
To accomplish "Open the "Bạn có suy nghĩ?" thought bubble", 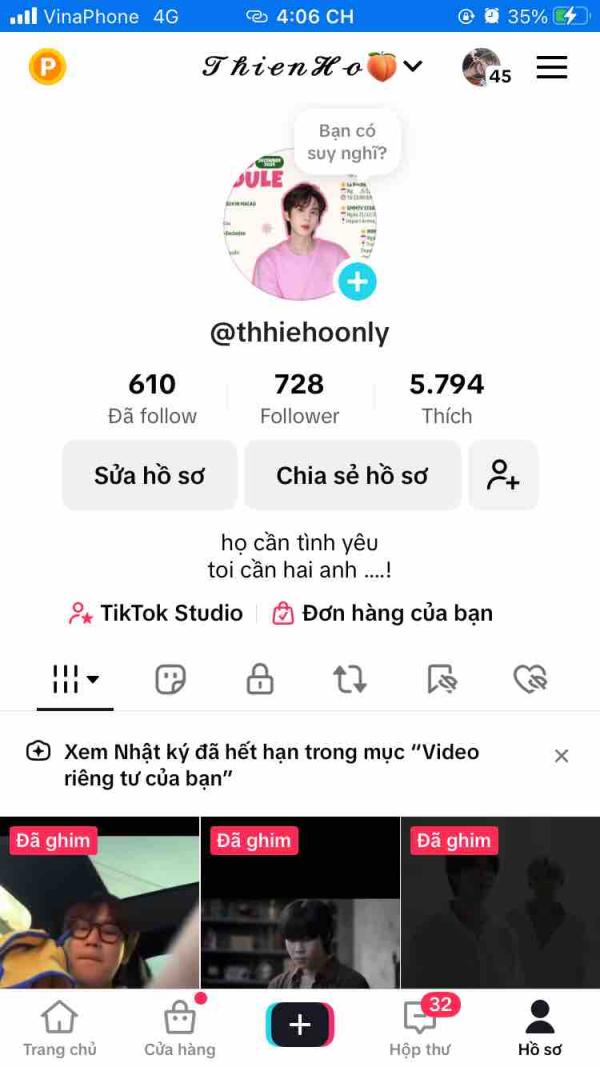I will pyautogui.click(x=346, y=142).
